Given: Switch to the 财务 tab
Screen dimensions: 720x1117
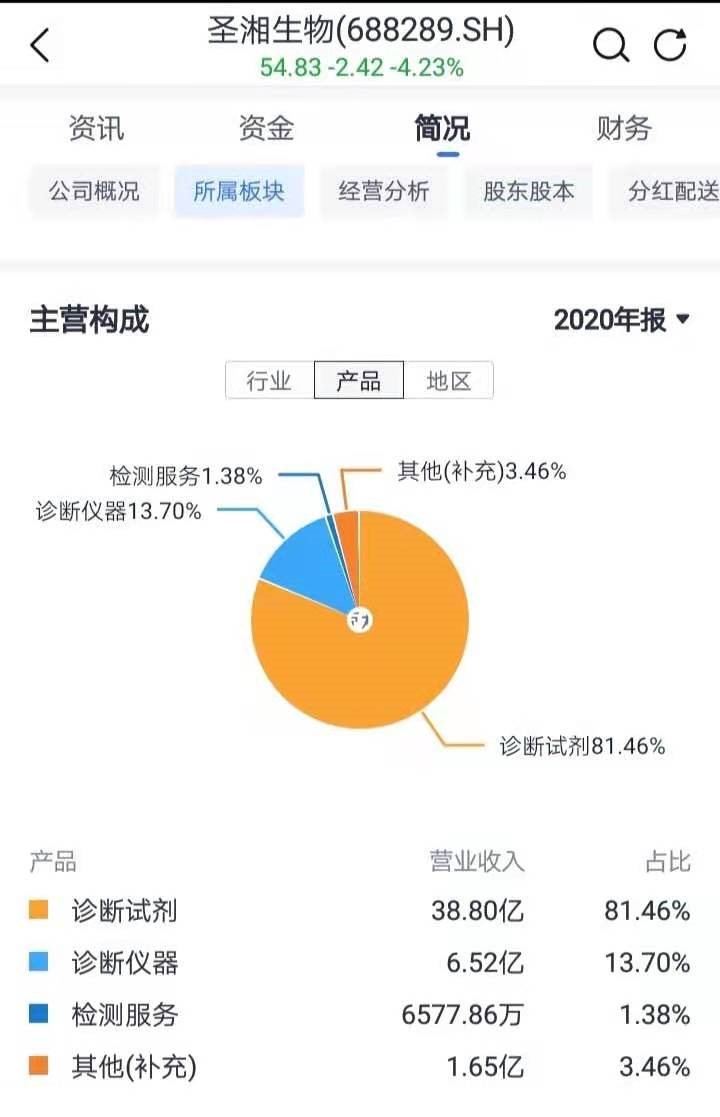Looking at the screenshot, I should (x=624, y=128).
